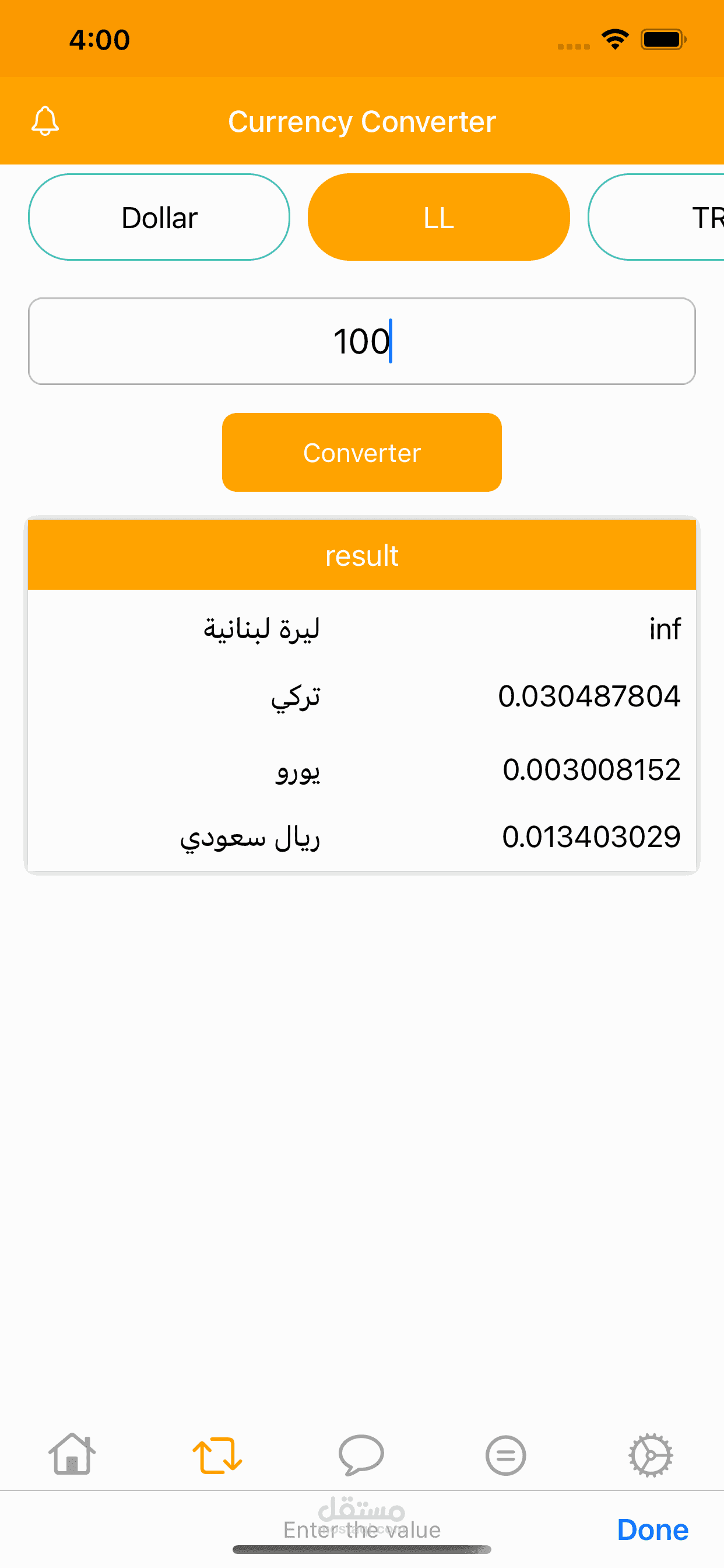
Task: Tap the orange Converter button
Action: (x=362, y=452)
